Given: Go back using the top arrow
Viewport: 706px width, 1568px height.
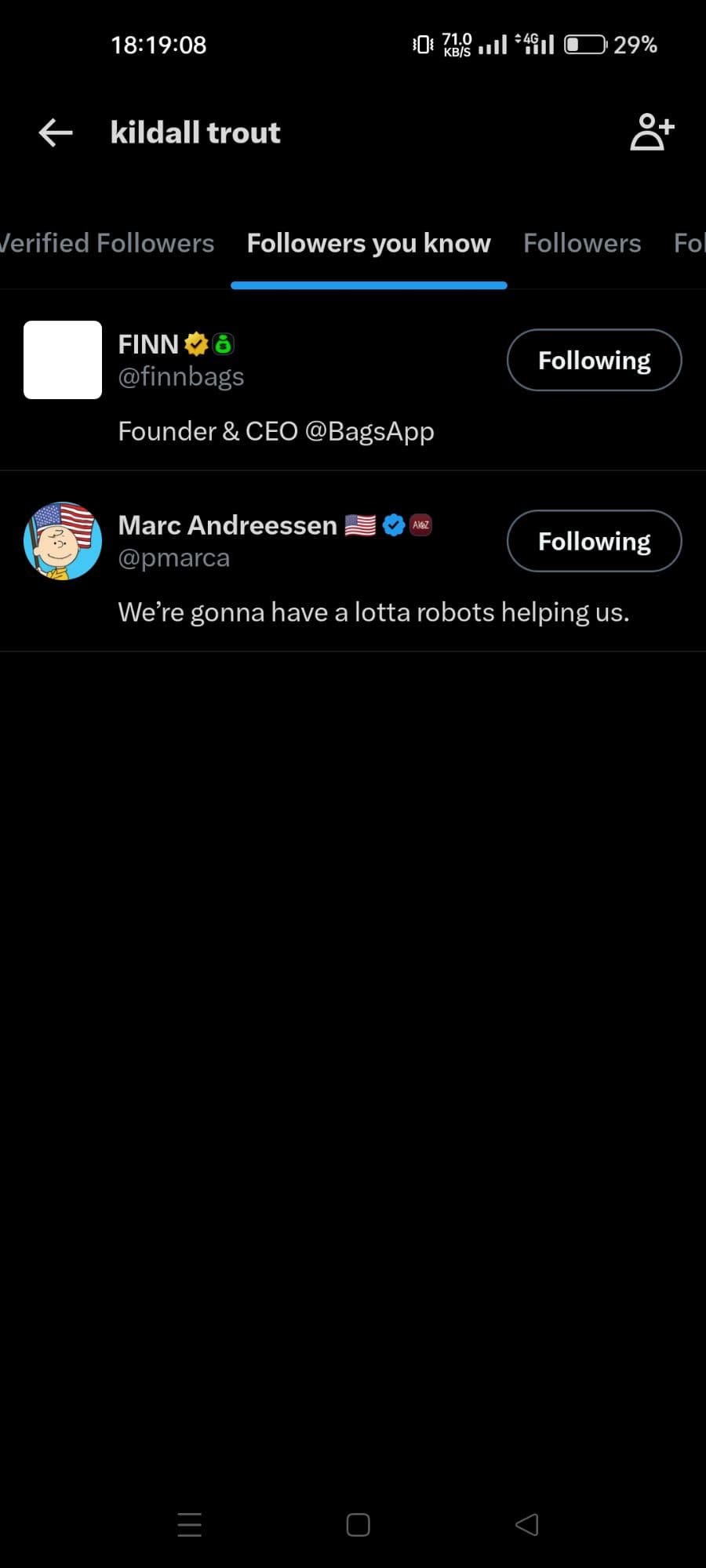Looking at the screenshot, I should (x=56, y=132).
